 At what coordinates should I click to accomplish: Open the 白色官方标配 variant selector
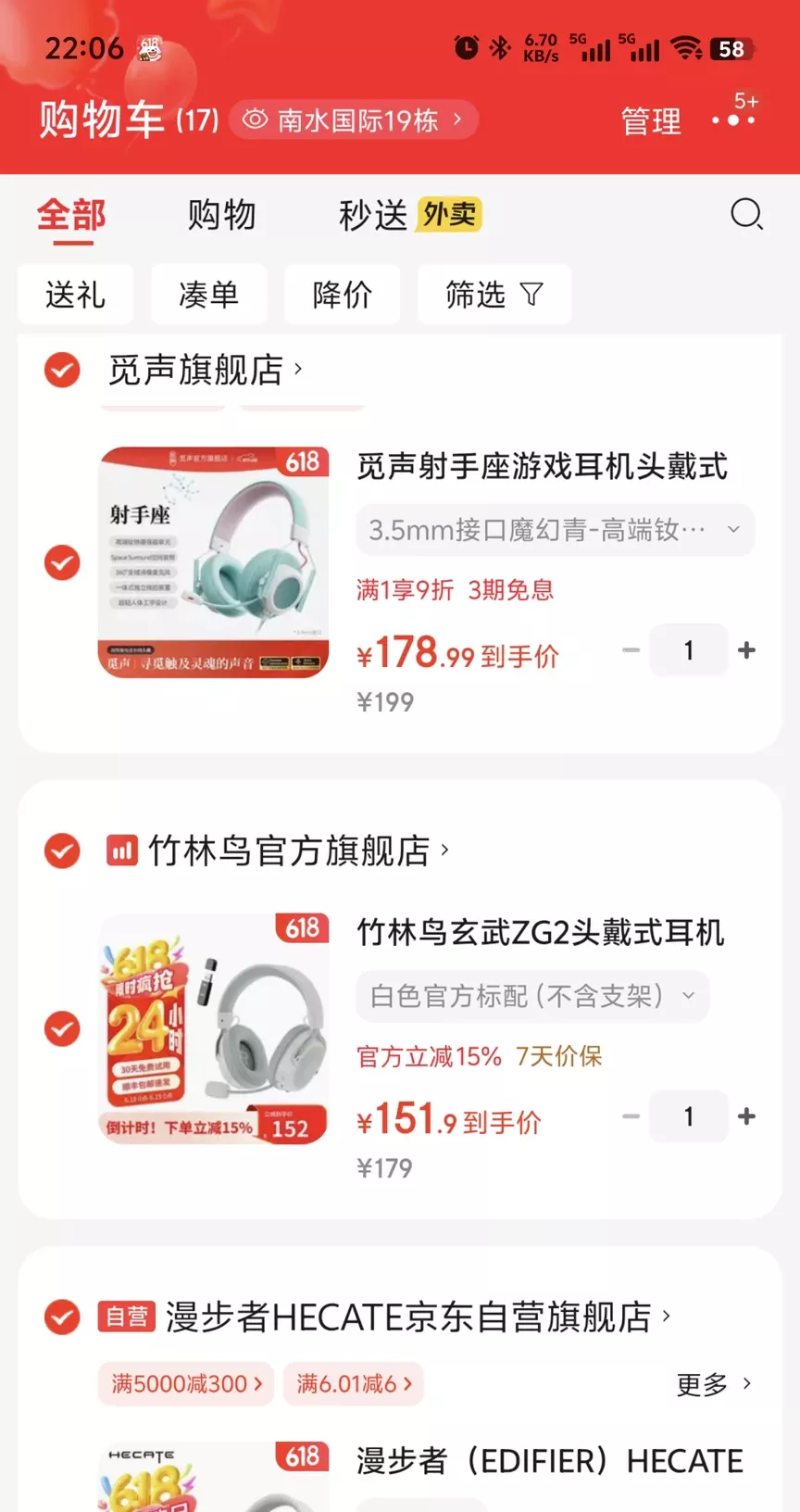point(532,996)
